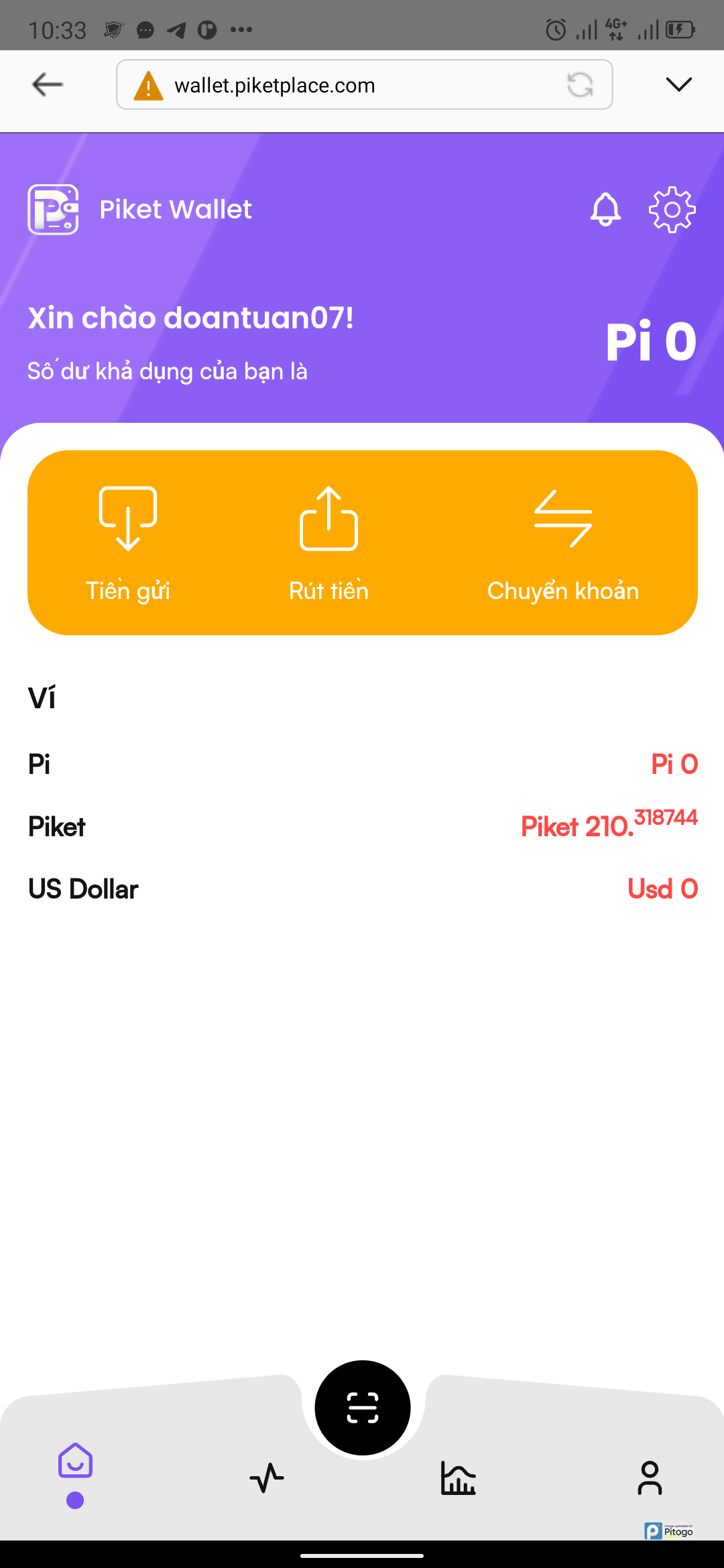The width and height of the screenshot is (724, 1568).
Task: Launch the QR scan button
Action: click(363, 1407)
